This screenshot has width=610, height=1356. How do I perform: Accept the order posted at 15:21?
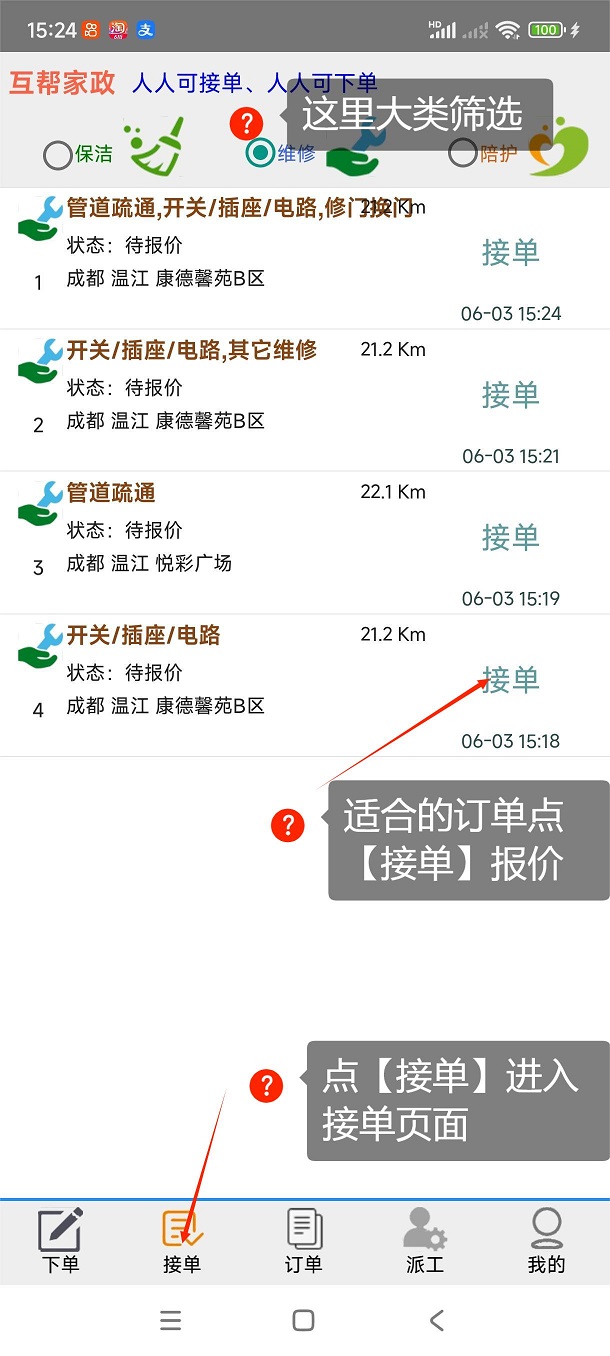pos(510,395)
